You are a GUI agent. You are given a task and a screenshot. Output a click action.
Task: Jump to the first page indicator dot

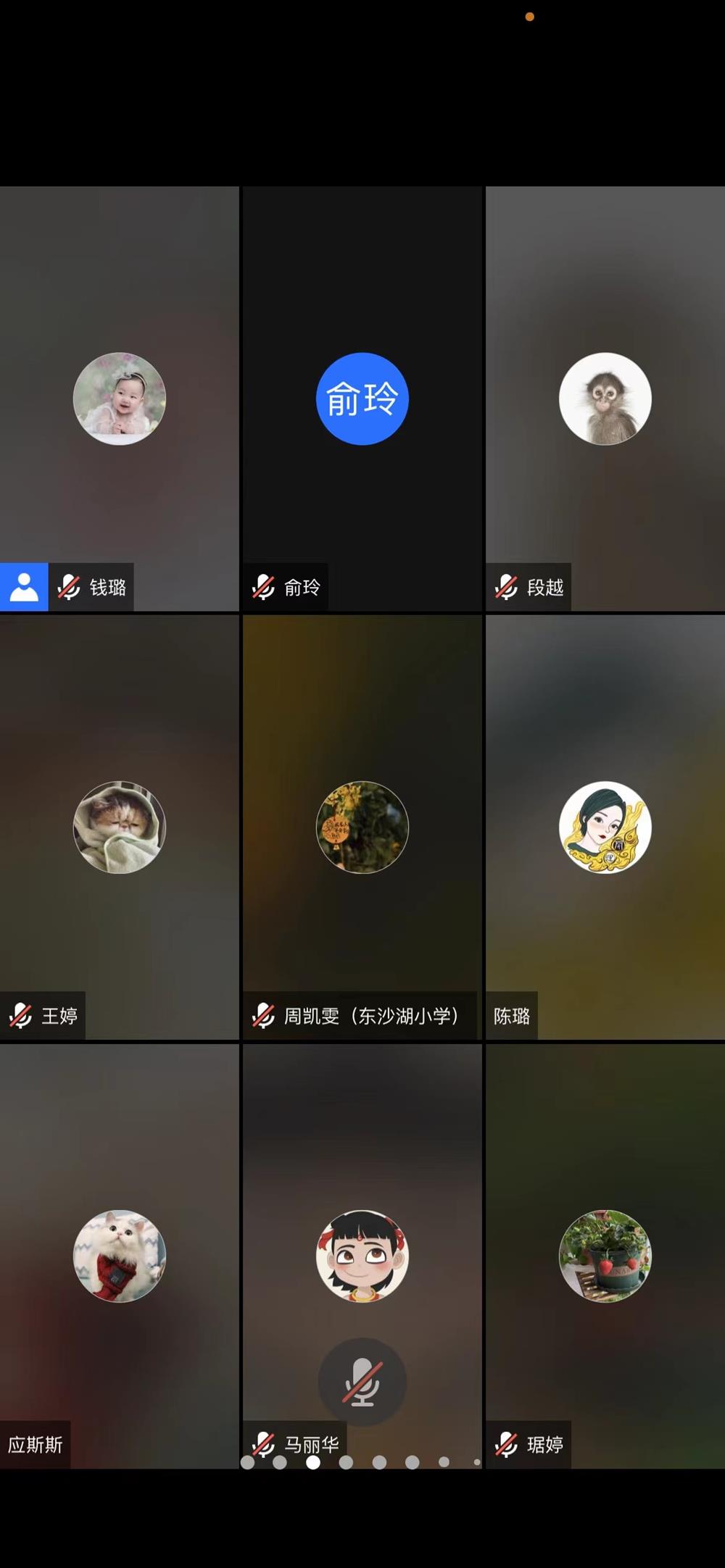click(x=247, y=1462)
